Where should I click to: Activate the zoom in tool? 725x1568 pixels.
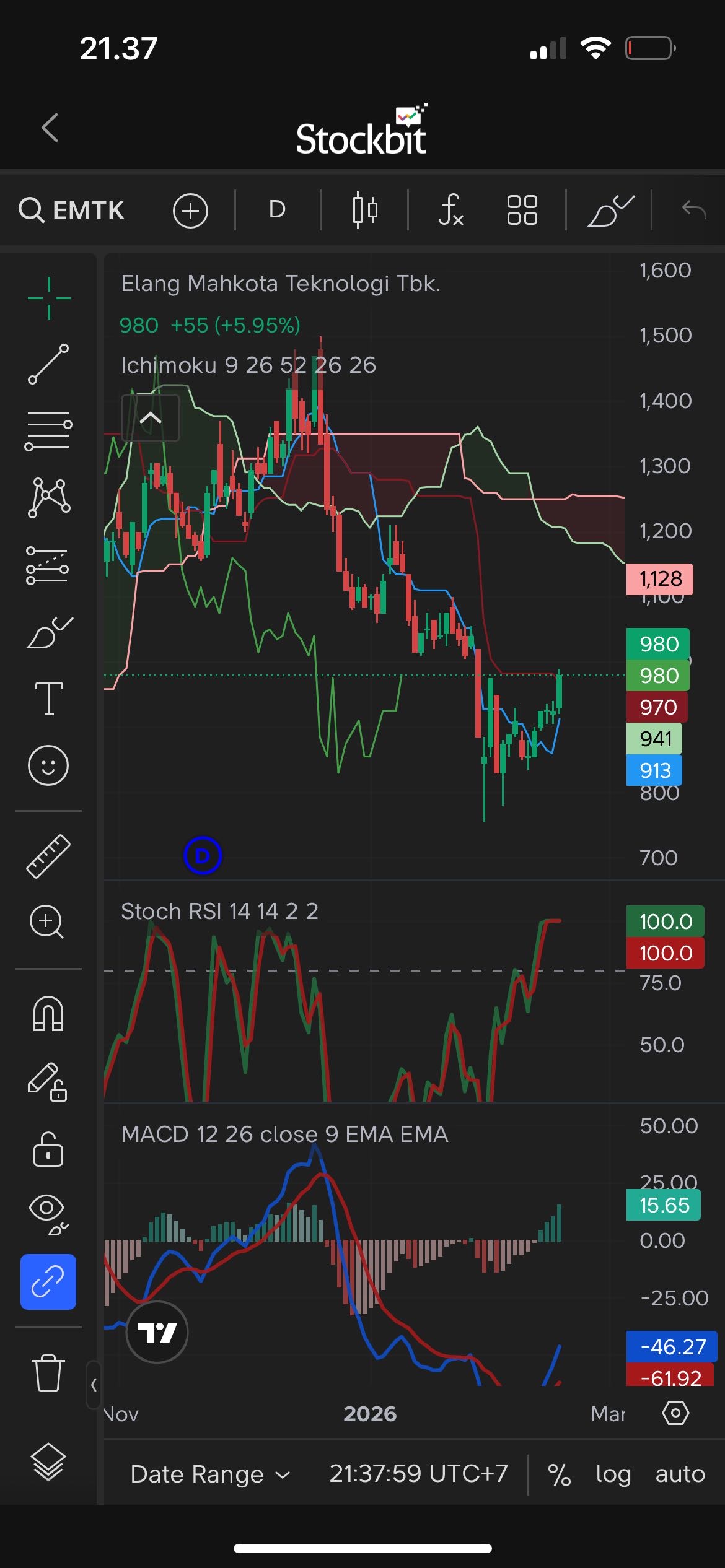click(x=47, y=922)
